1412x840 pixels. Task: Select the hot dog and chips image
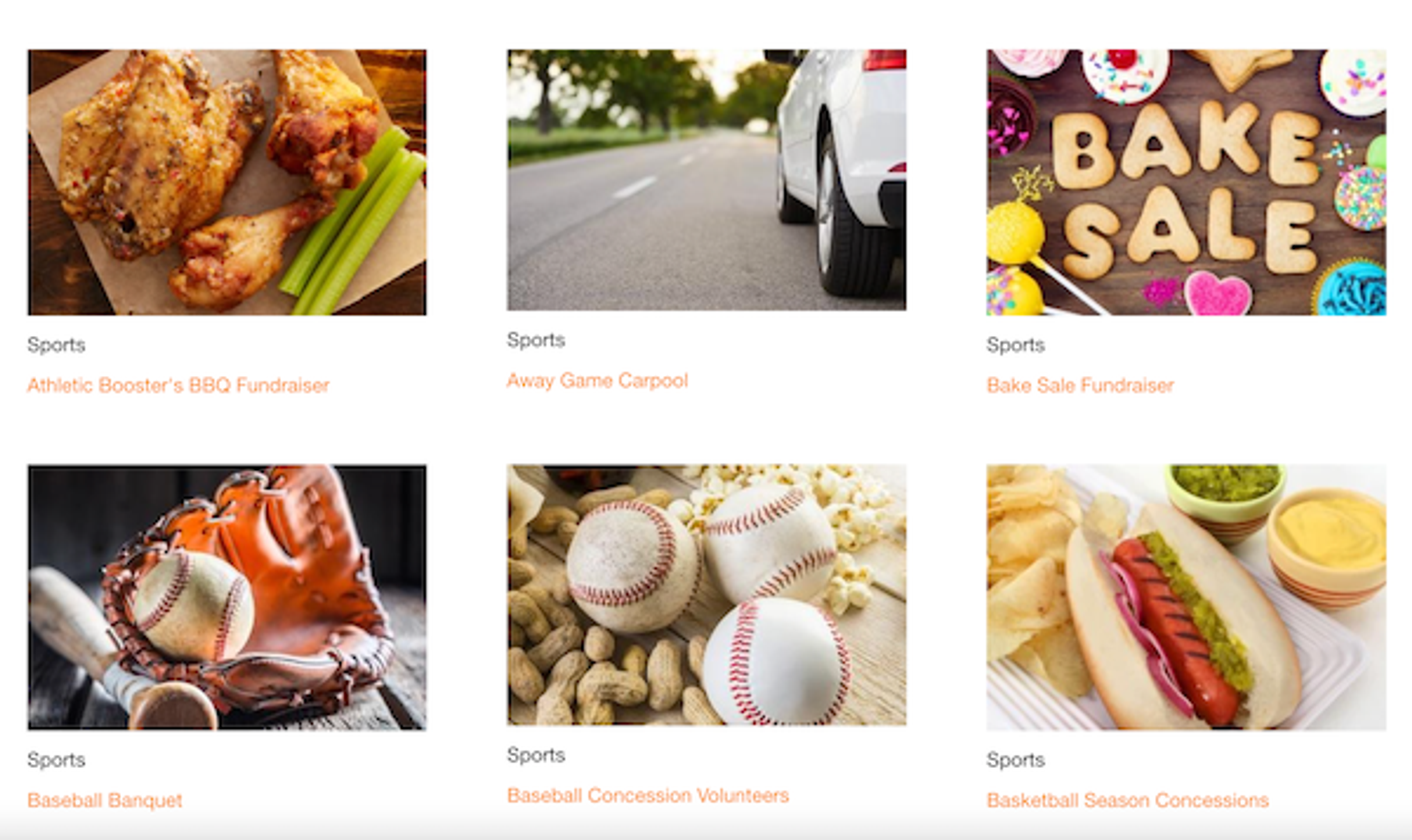point(1186,597)
